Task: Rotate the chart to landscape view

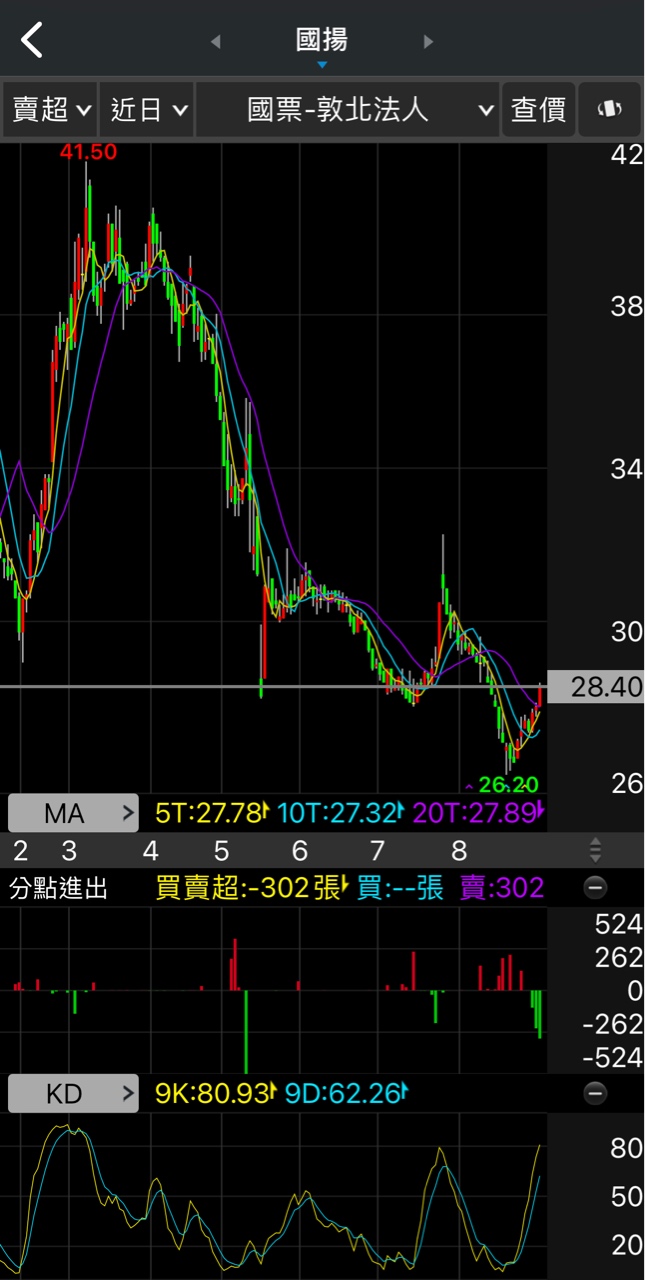Action: tap(609, 109)
